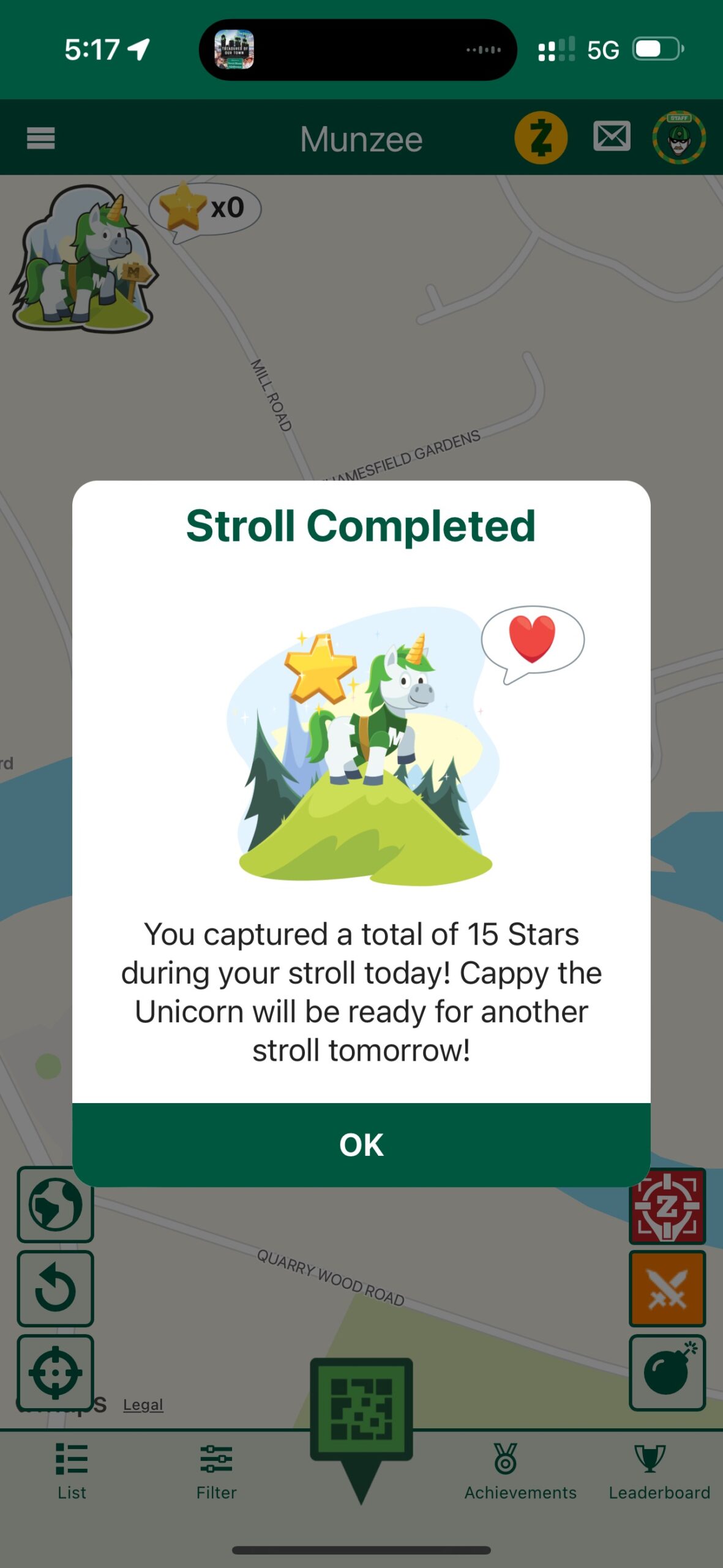Open the bomb button
This screenshot has width=723, height=1568.
coord(667,1373)
